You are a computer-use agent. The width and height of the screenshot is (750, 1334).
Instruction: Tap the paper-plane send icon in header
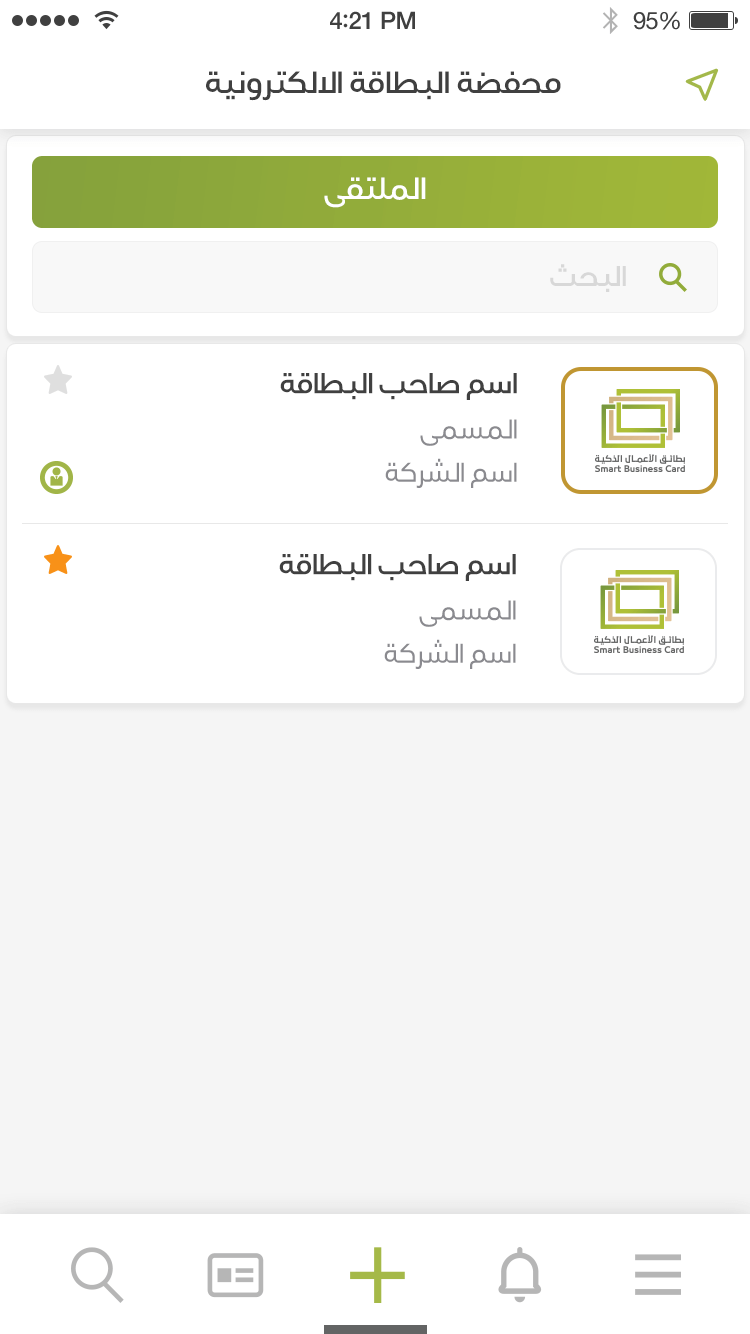[x=702, y=85]
